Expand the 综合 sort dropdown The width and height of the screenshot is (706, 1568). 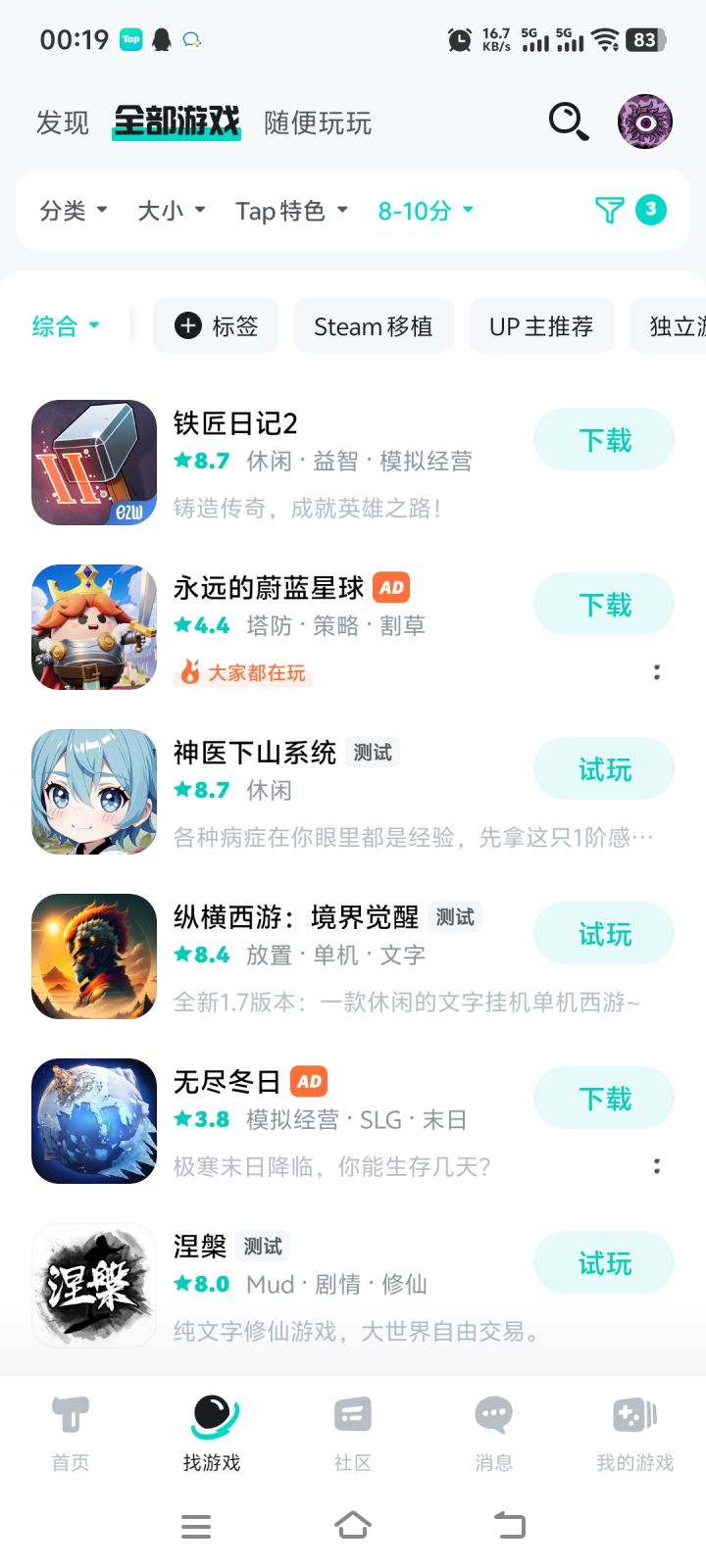point(66,326)
